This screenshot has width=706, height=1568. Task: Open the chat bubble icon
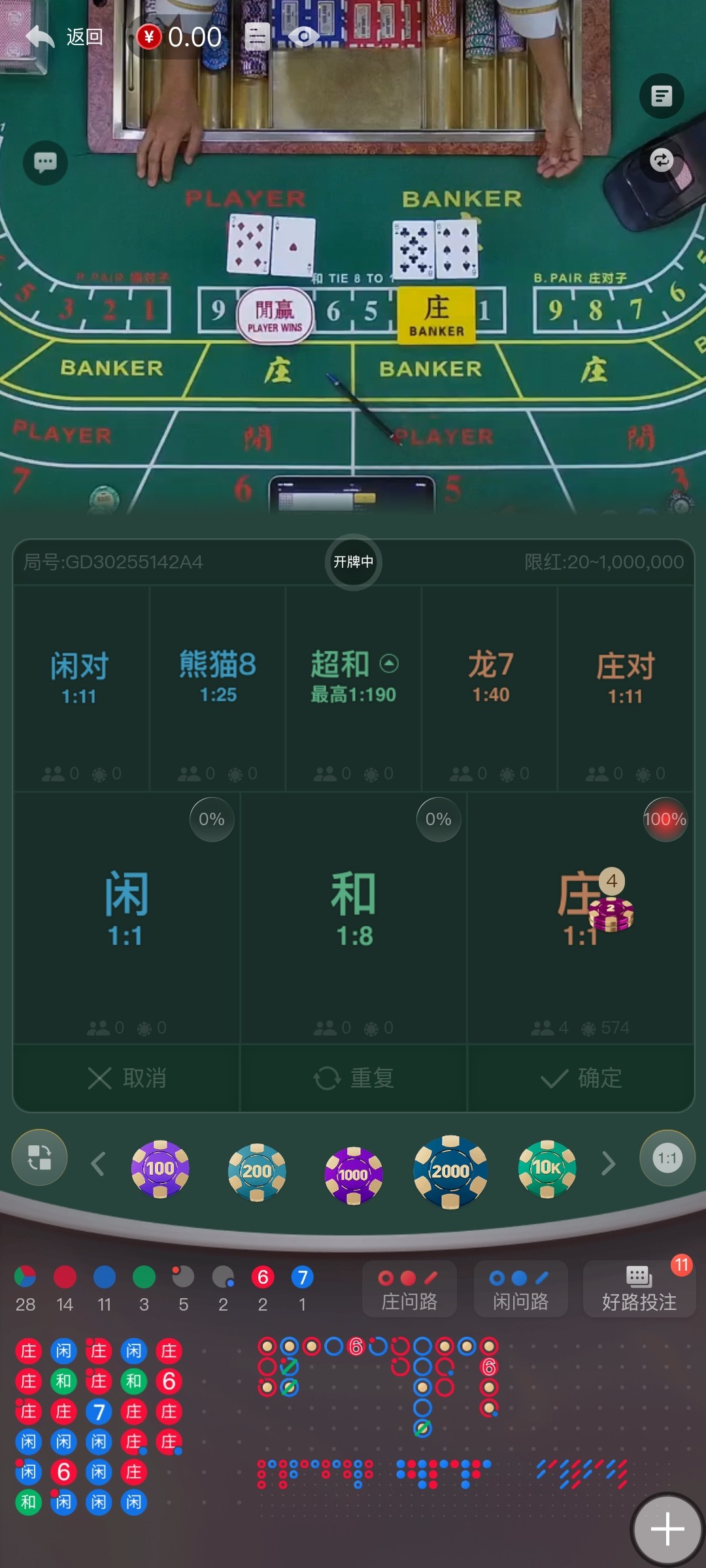[45, 162]
